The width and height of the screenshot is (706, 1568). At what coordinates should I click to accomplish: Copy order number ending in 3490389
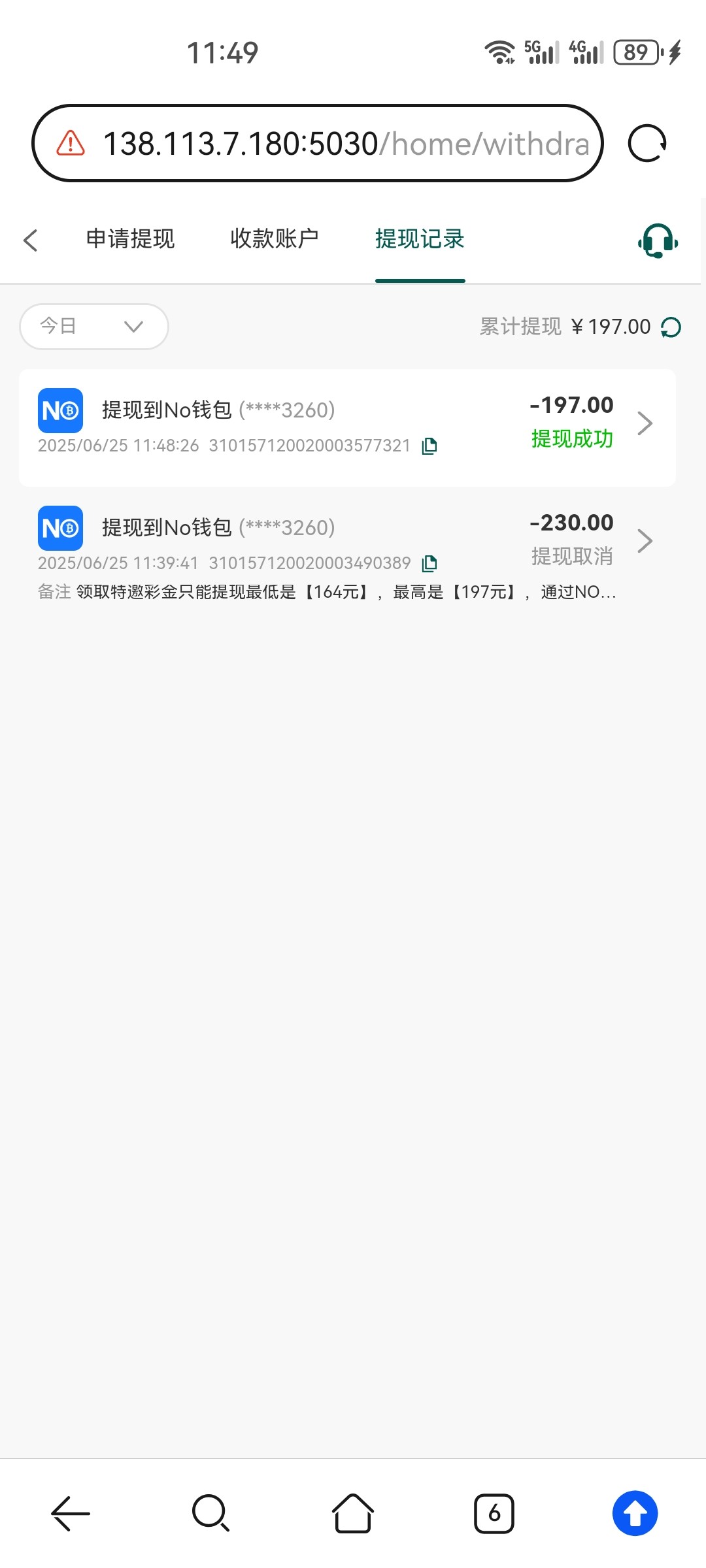click(x=429, y=563)
